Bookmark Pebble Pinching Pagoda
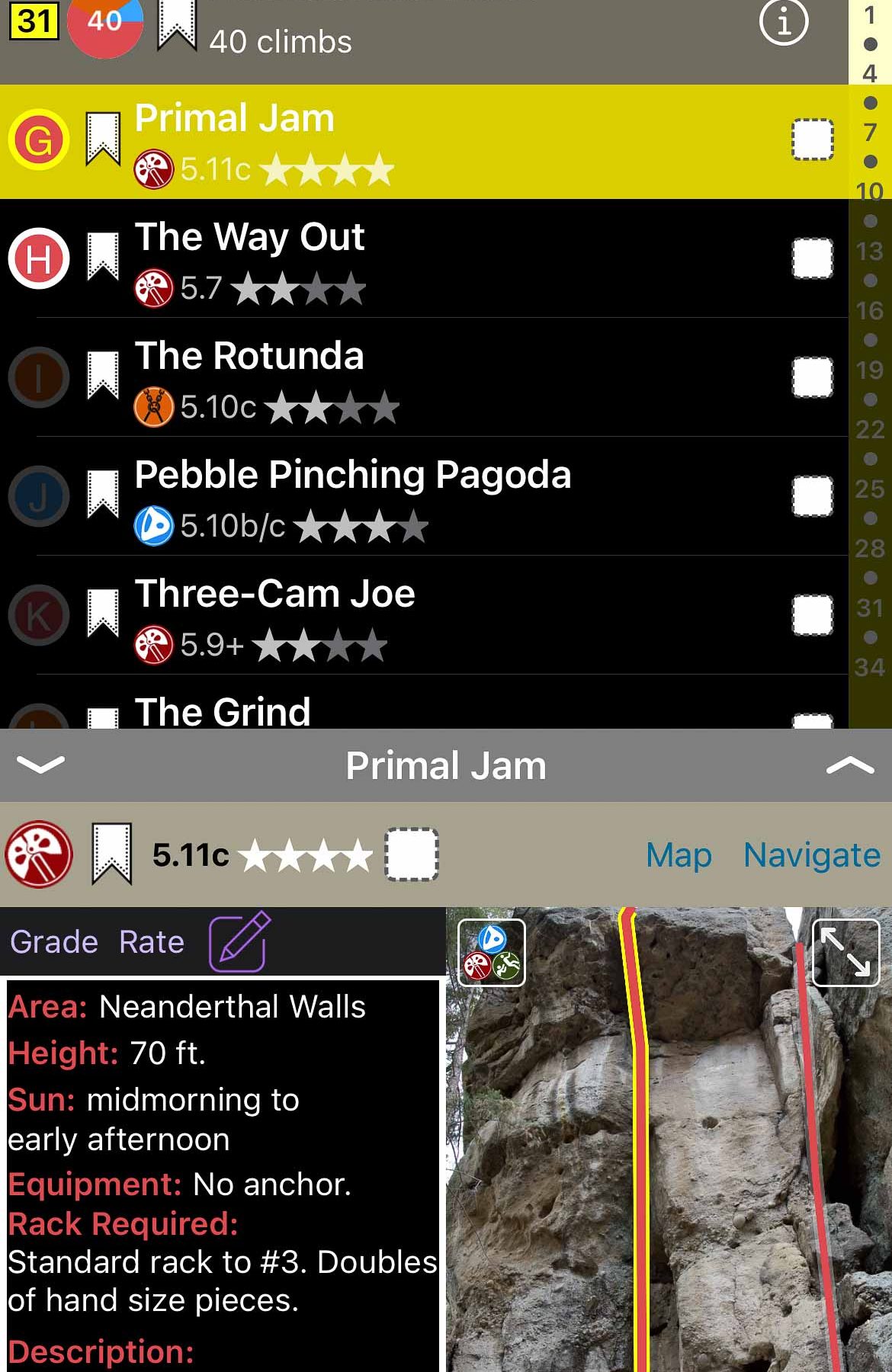The image size is (892, 1372). pyautogui.click(x=103, y=495)
